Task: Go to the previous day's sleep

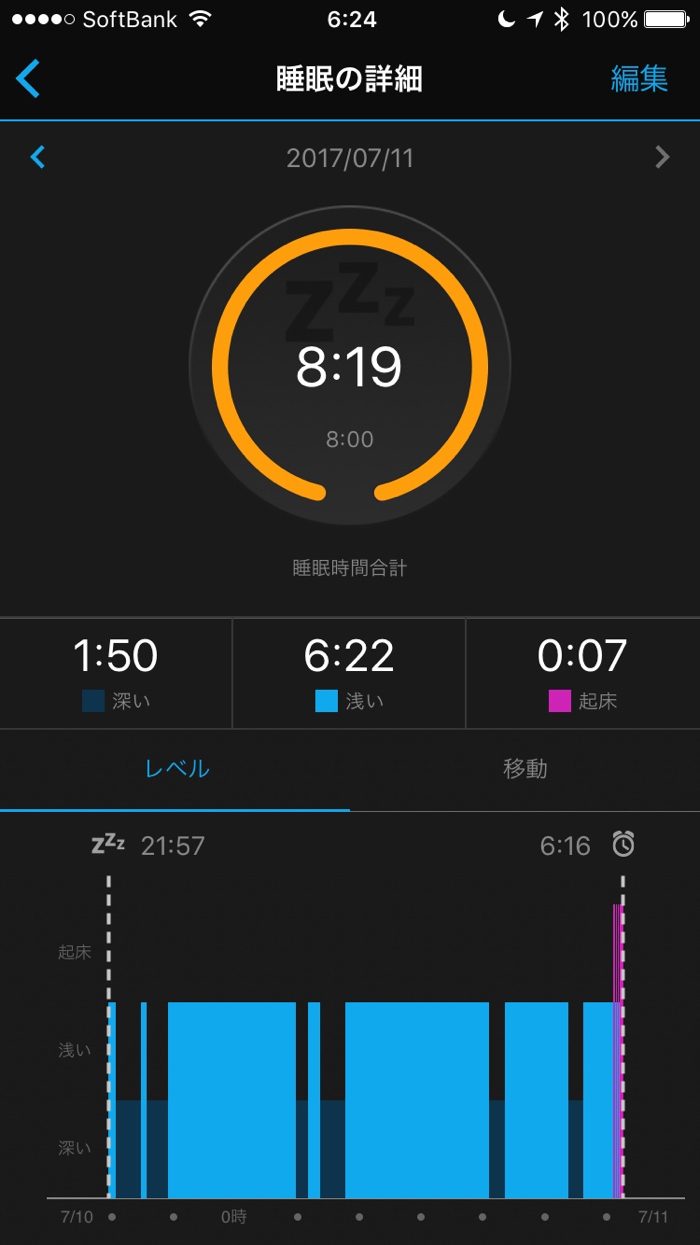Action: tap(38, 157)
